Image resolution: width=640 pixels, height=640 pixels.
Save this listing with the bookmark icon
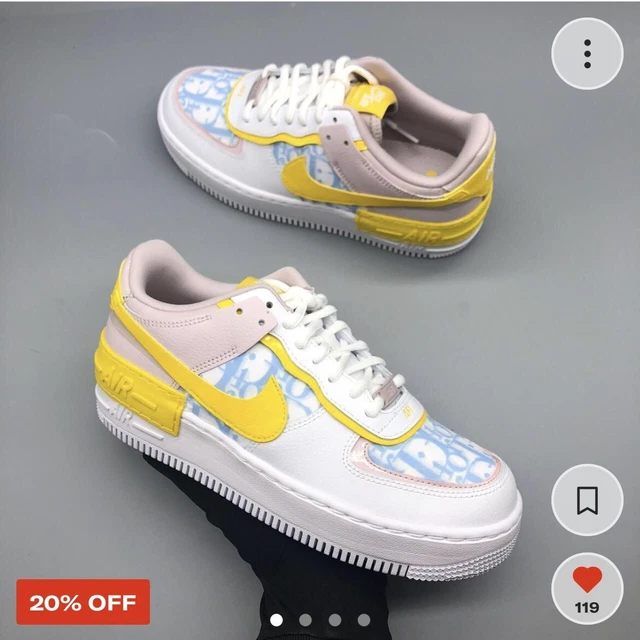pos(588,499)
